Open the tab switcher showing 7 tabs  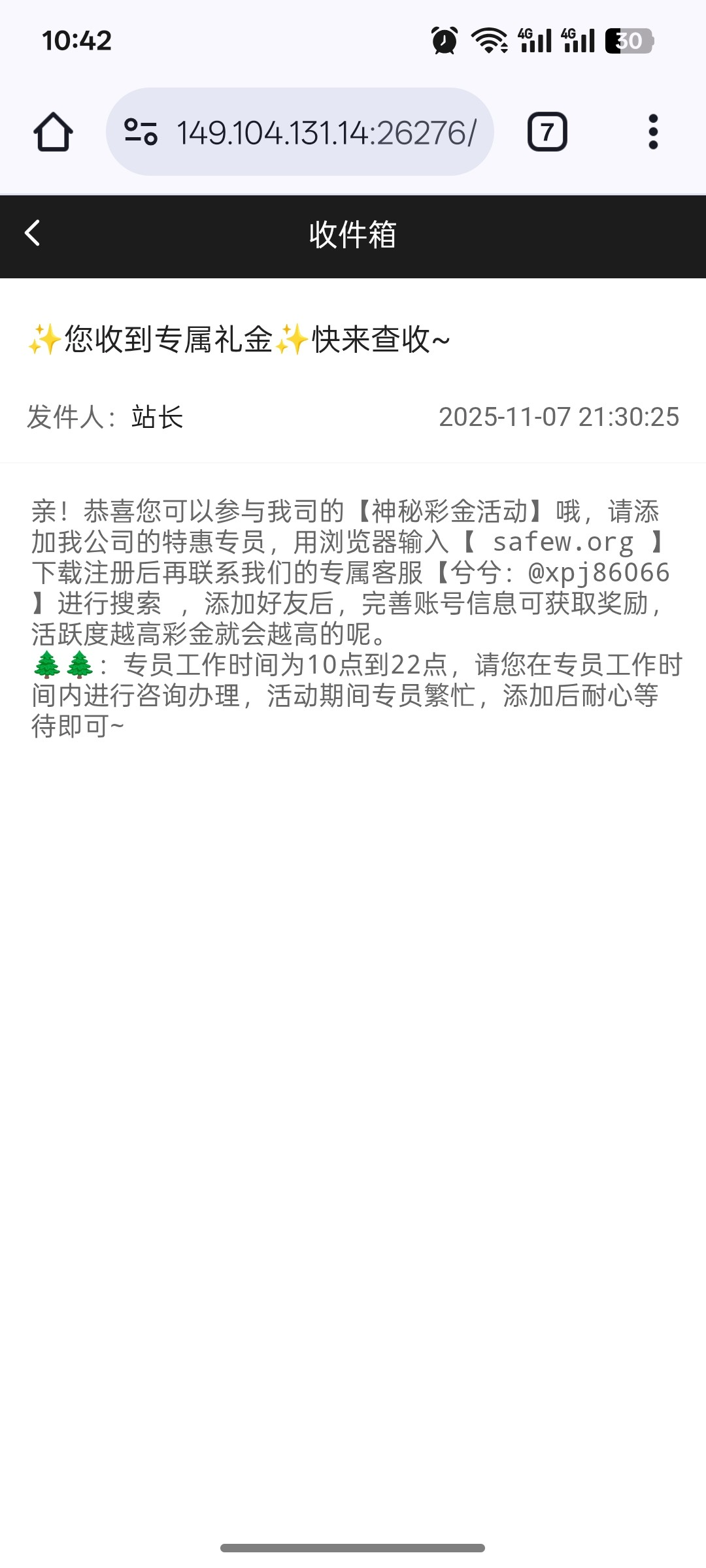pyautogui.click(x=547, y=132)
